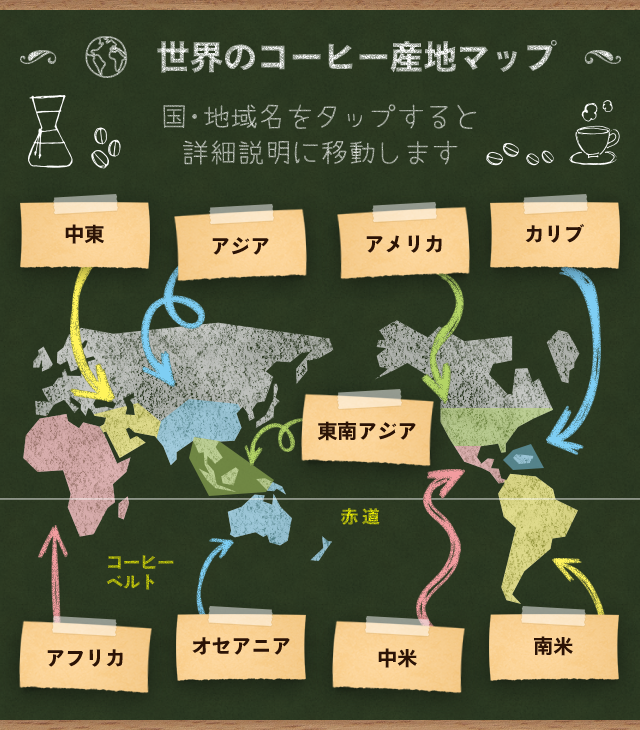Tap the 中東 region label
The height and width of the screenshot is (730, 640).
tap(84, 236)
